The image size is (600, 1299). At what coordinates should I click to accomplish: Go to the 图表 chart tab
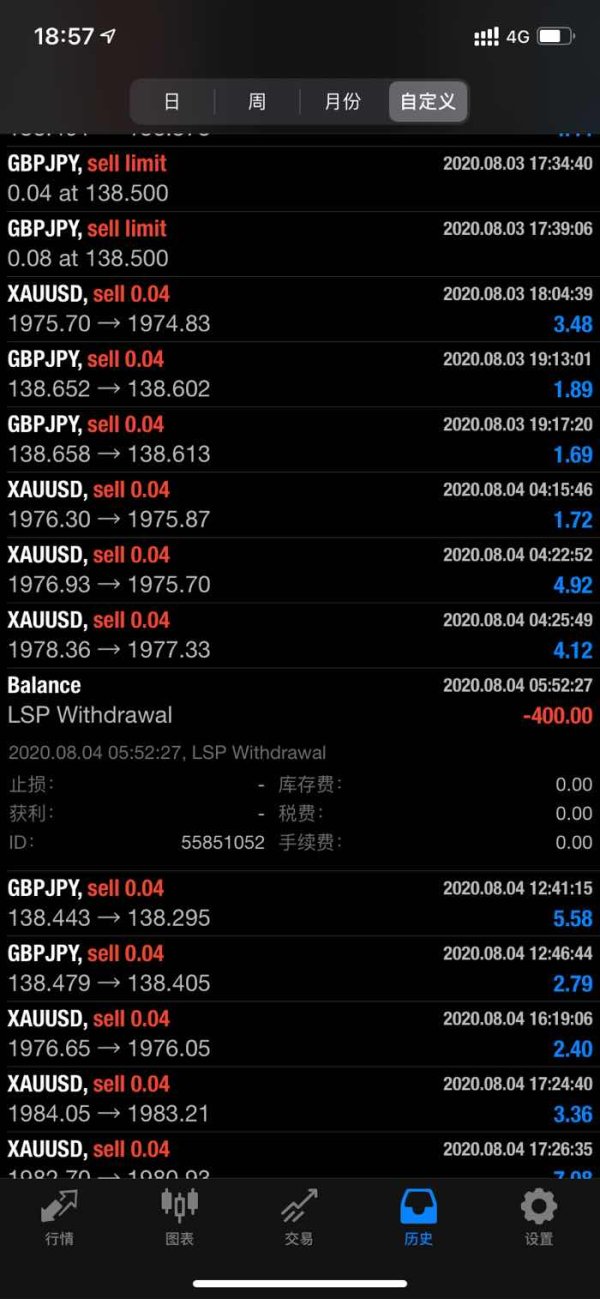coord(179,1217)
